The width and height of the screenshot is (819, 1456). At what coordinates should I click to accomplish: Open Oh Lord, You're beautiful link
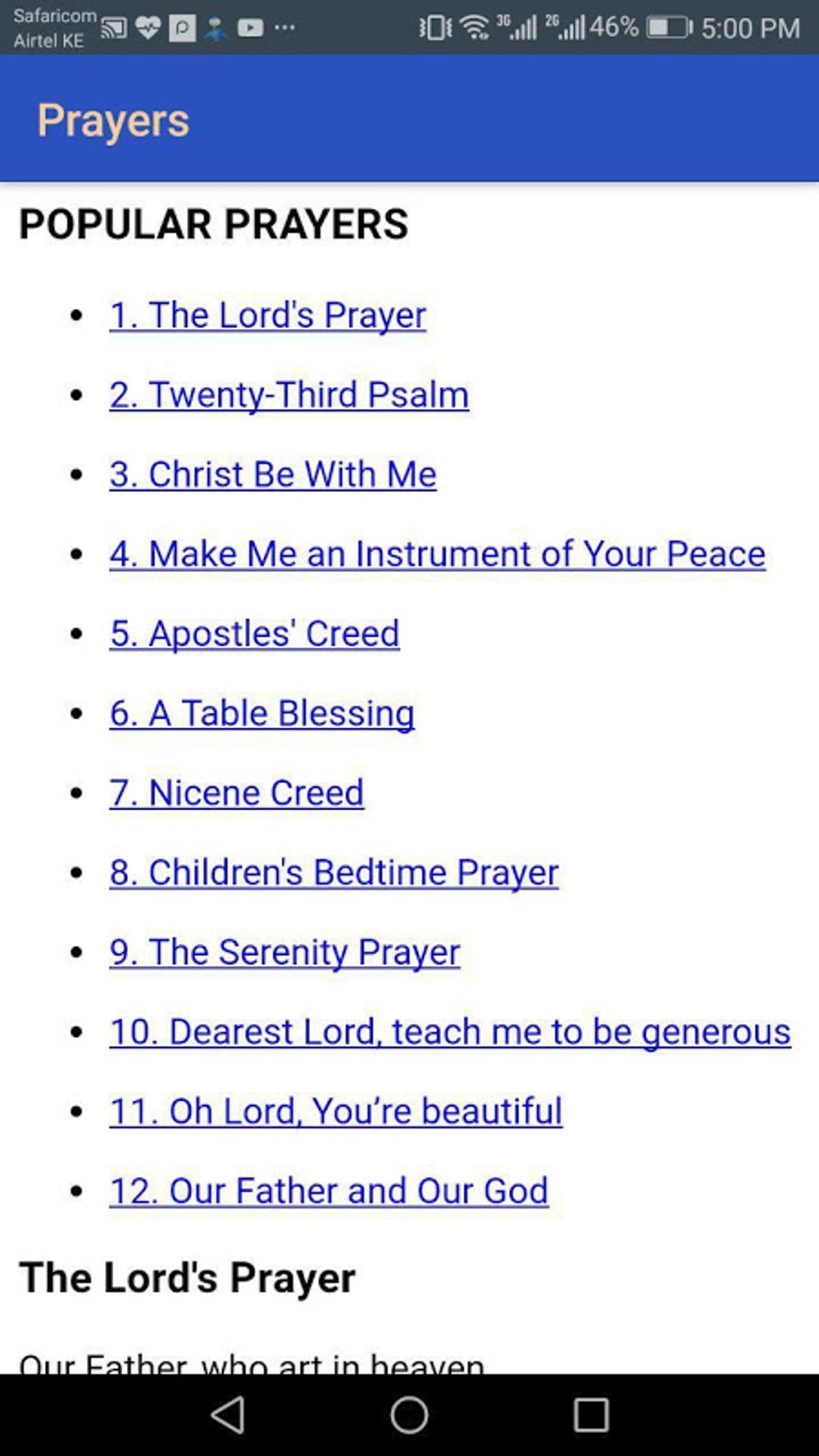tap(336, 1111)
